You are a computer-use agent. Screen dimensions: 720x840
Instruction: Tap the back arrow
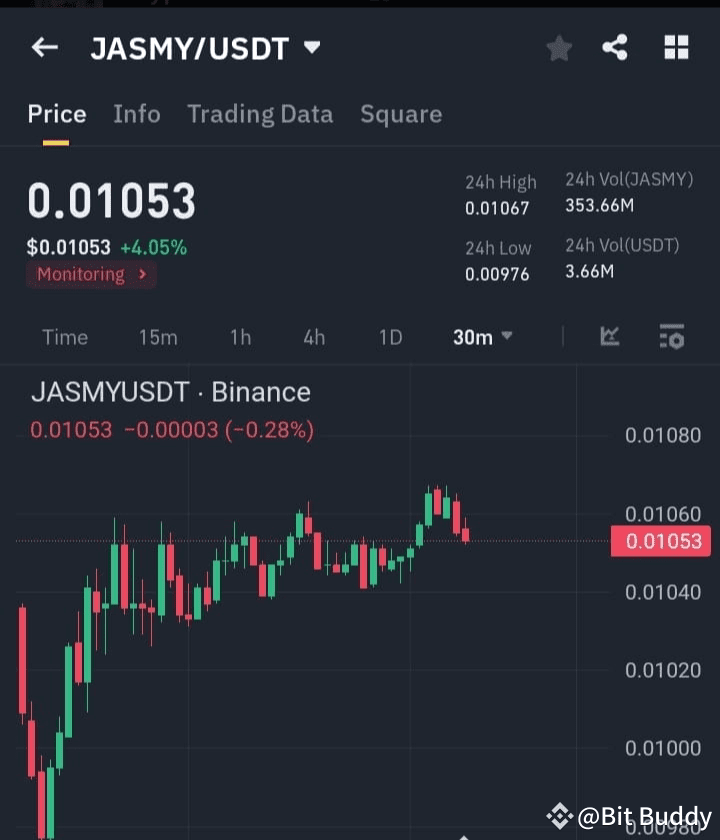tap(44, 47)
